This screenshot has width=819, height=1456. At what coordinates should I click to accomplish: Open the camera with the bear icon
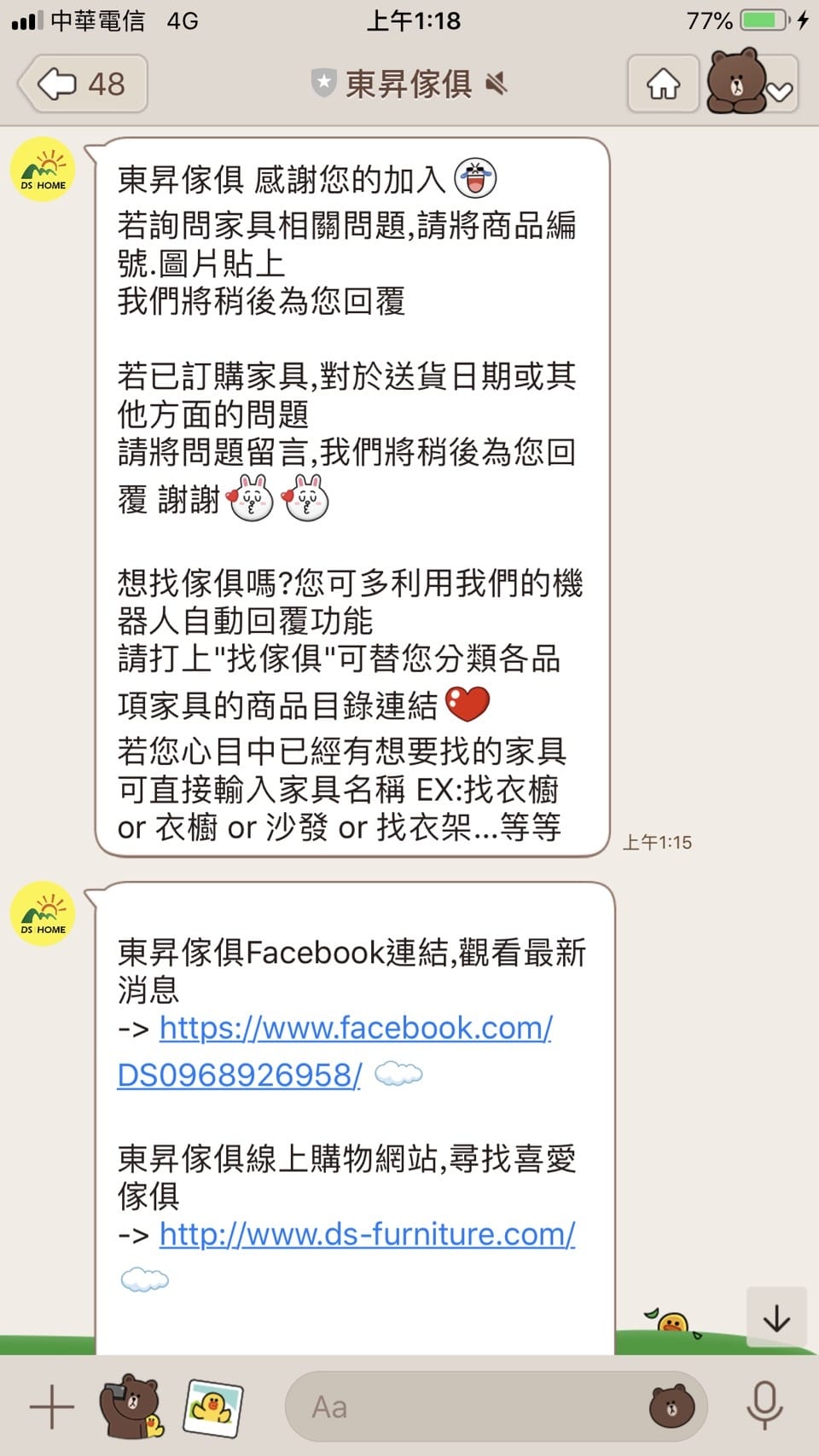pos(131,1407)
